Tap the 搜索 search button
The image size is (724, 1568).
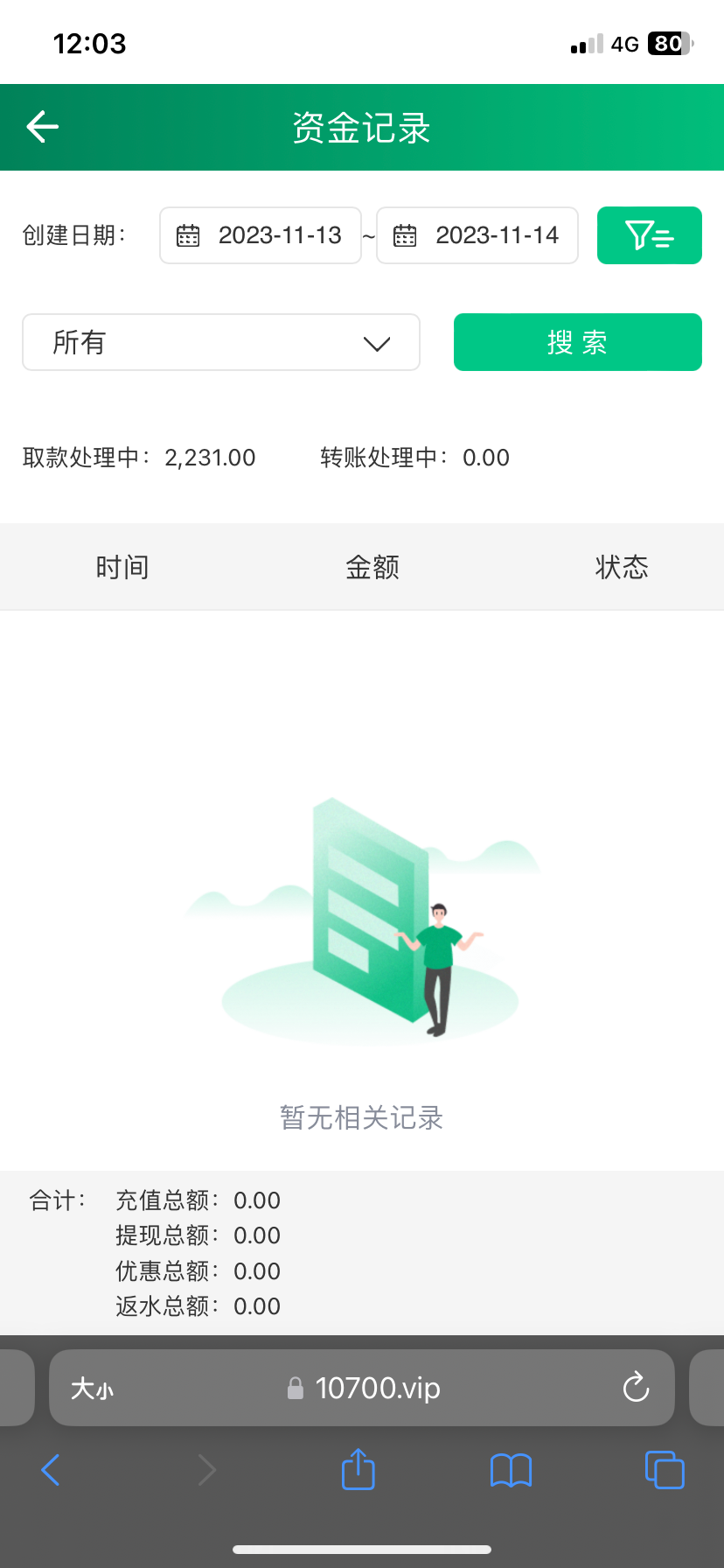[577, 342]
